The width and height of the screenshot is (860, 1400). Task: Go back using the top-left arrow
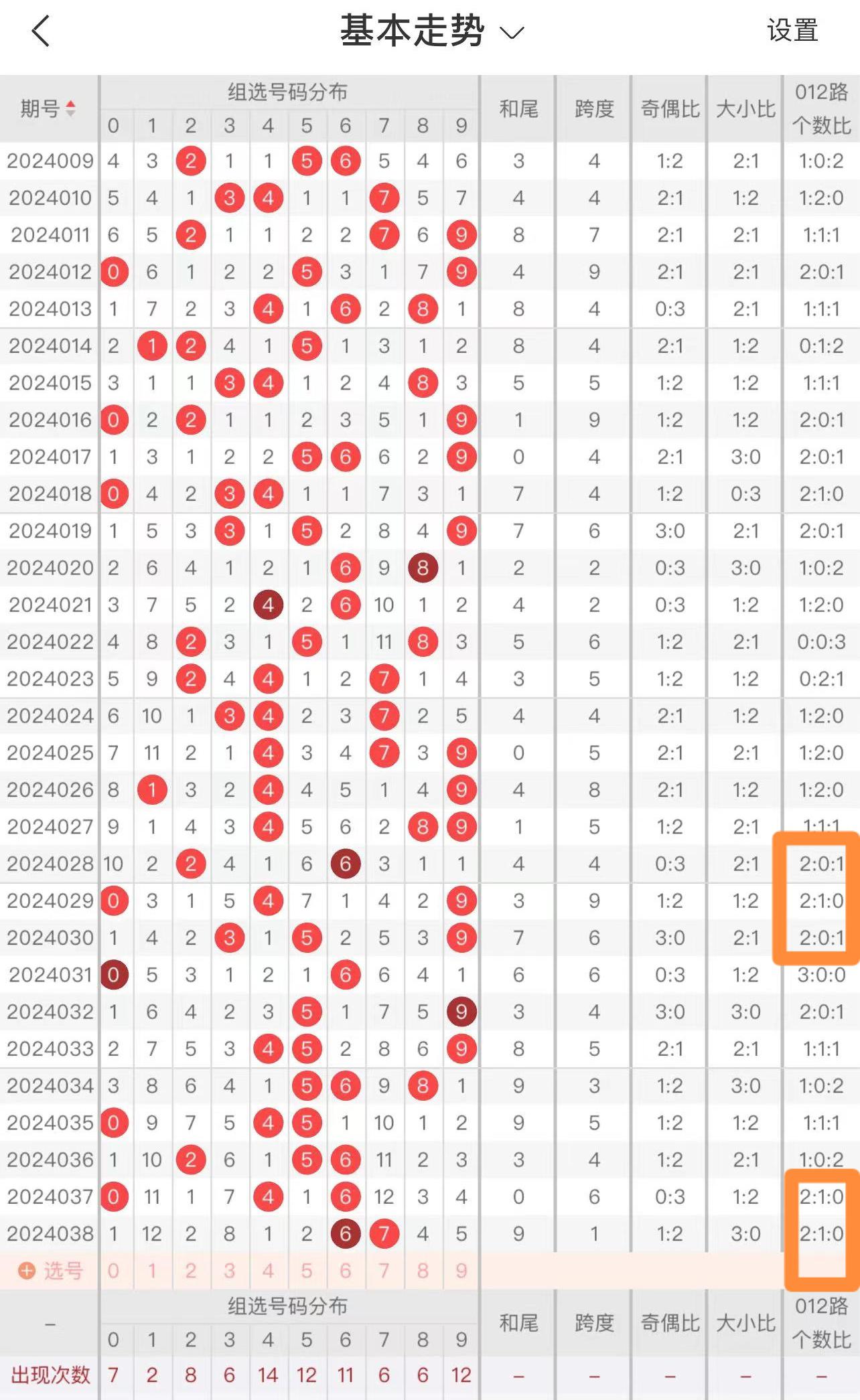(41, 31)
